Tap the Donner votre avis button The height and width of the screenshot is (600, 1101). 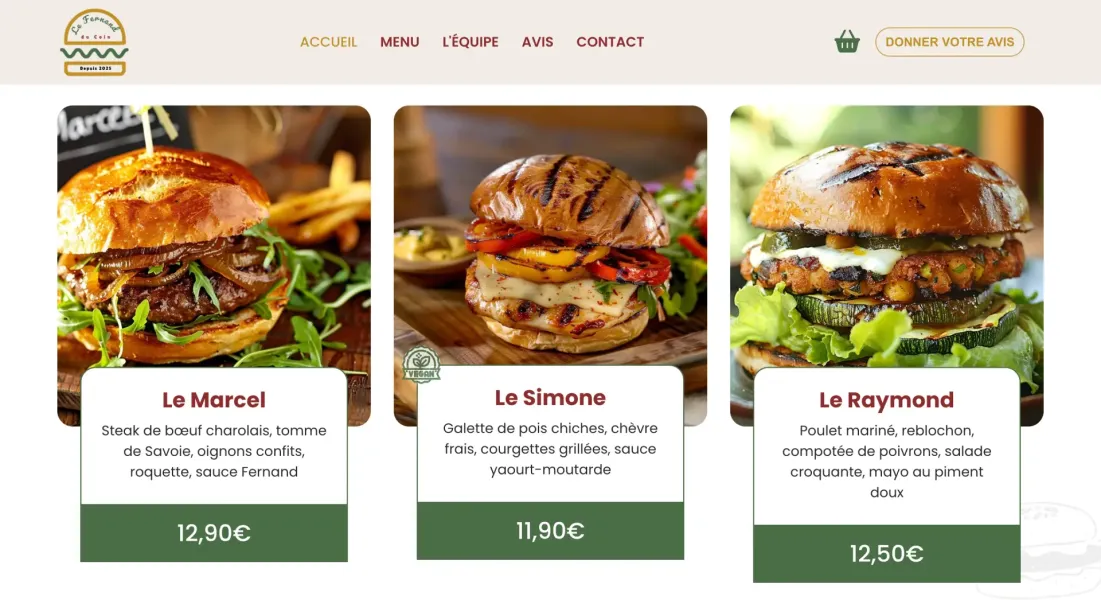point(949,42)
